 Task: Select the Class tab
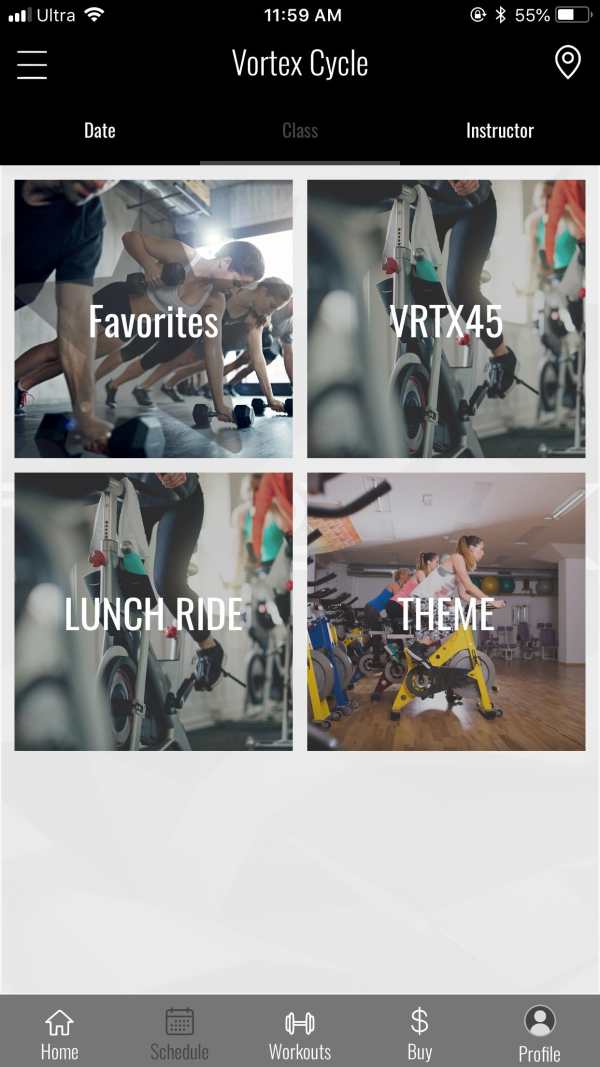coord(300,131)
